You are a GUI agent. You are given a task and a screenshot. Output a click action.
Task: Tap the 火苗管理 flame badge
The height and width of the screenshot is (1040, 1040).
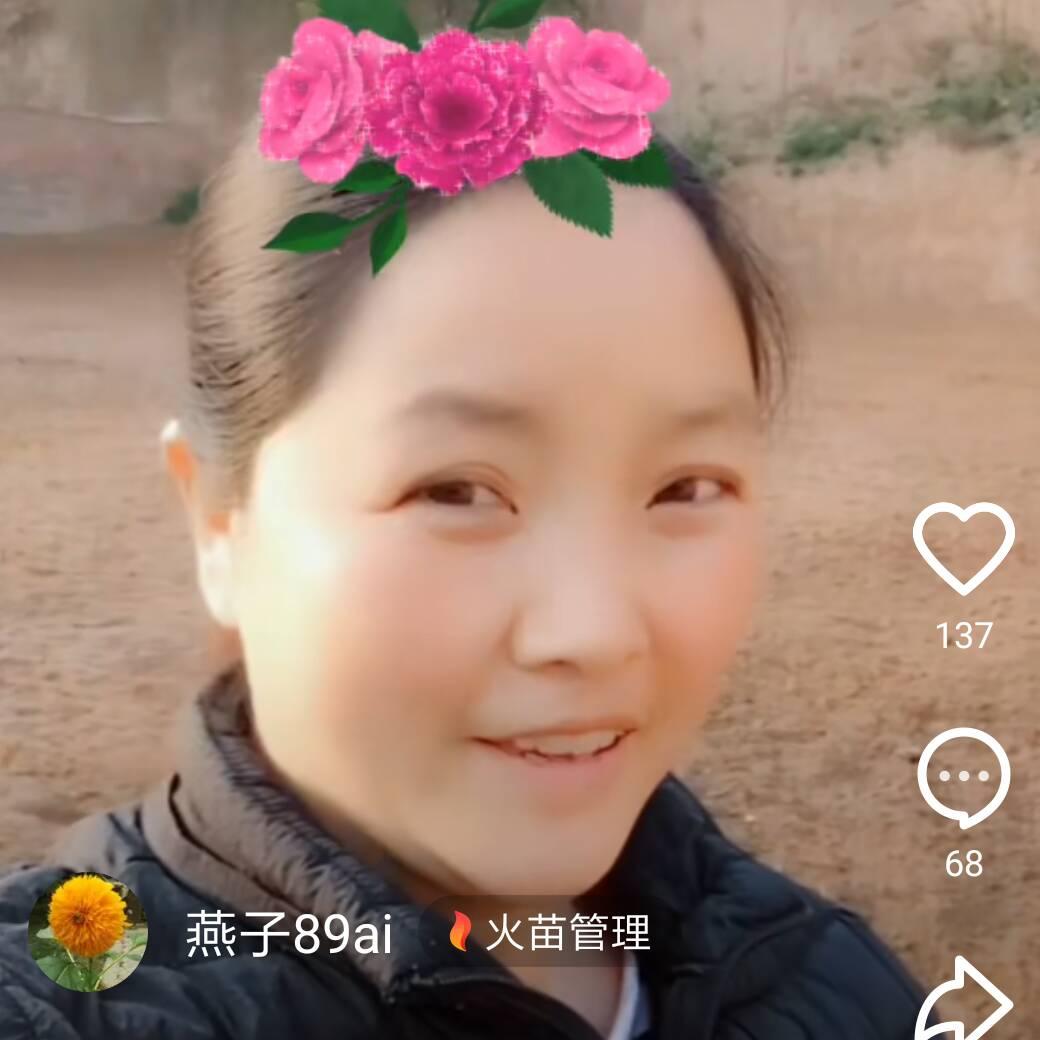550,932
